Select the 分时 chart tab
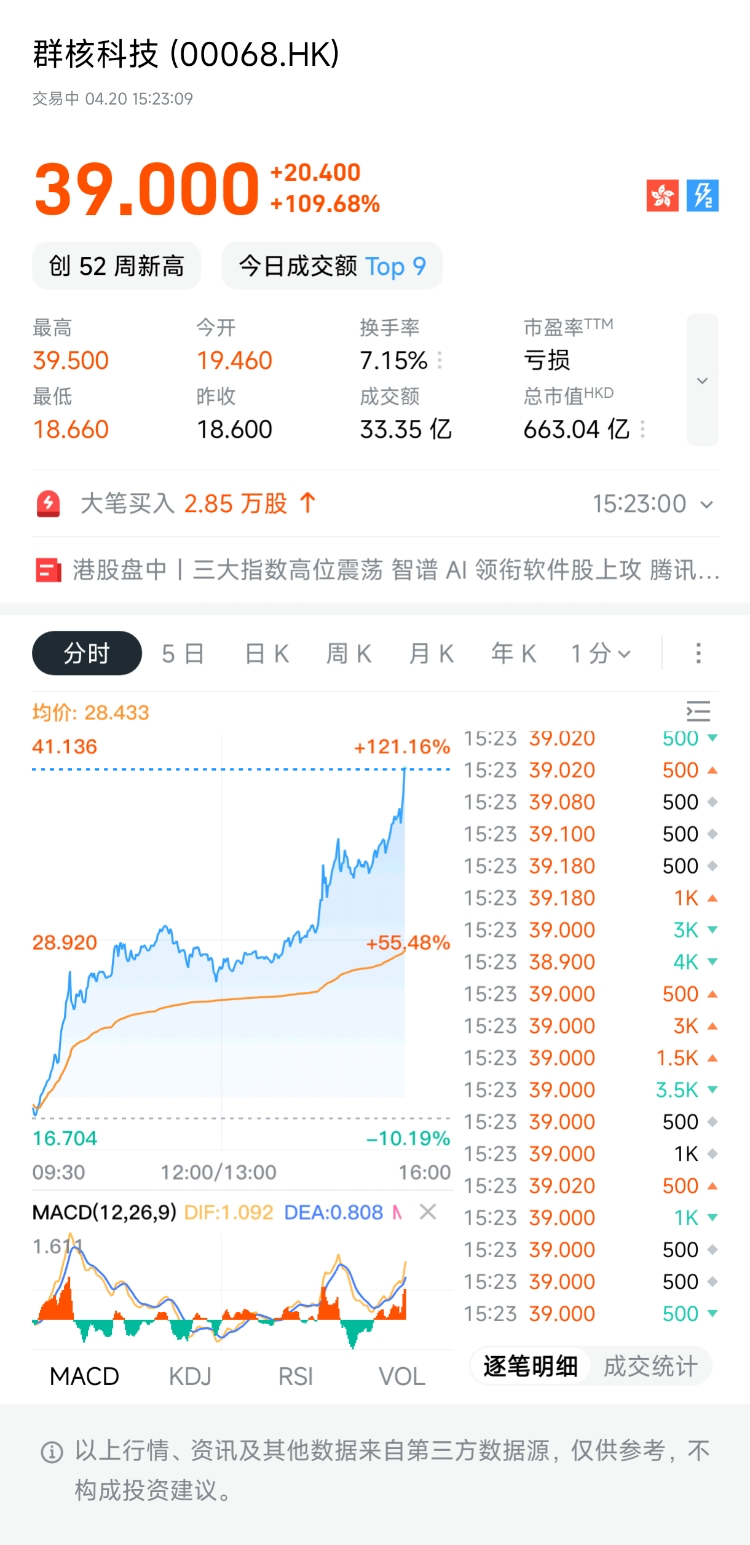This screenshot has height=1545, width=750. (87, 654)
